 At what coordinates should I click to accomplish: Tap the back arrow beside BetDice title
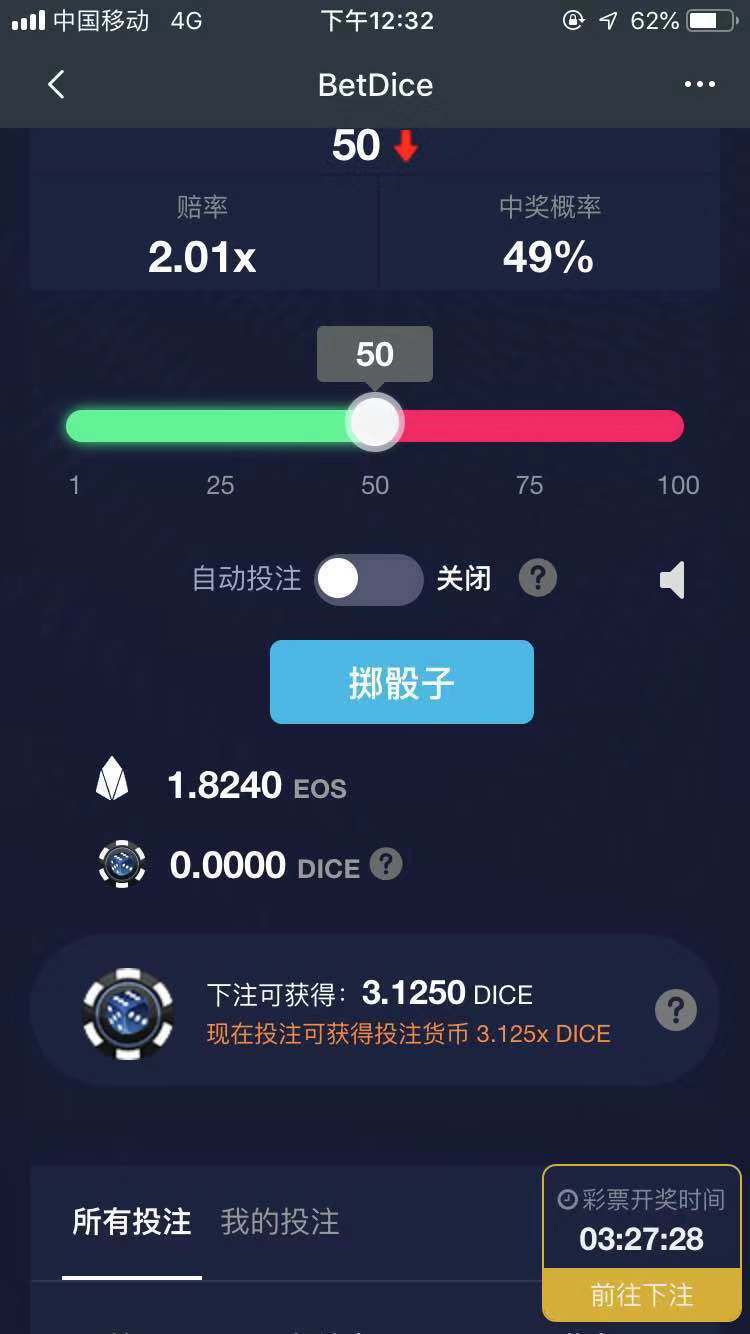56,85
